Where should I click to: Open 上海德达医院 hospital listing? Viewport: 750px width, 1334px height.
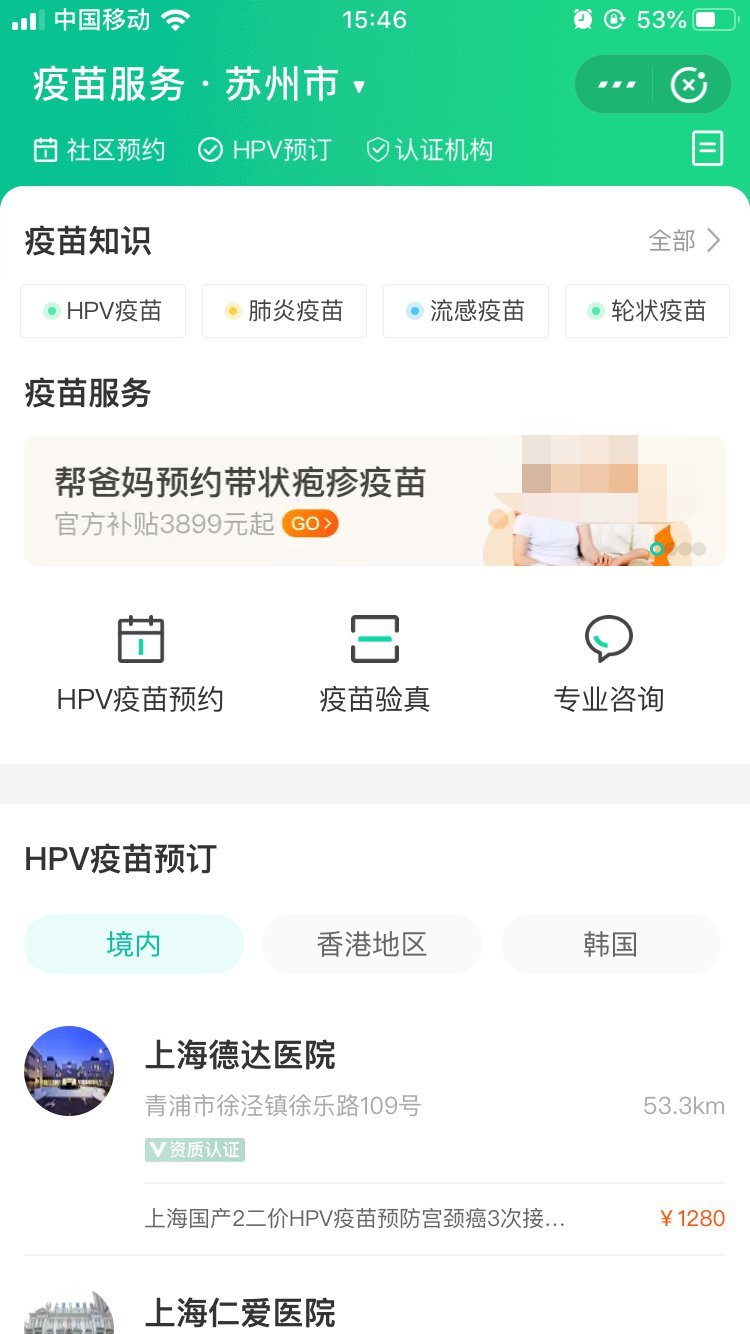pos(240,1056)
